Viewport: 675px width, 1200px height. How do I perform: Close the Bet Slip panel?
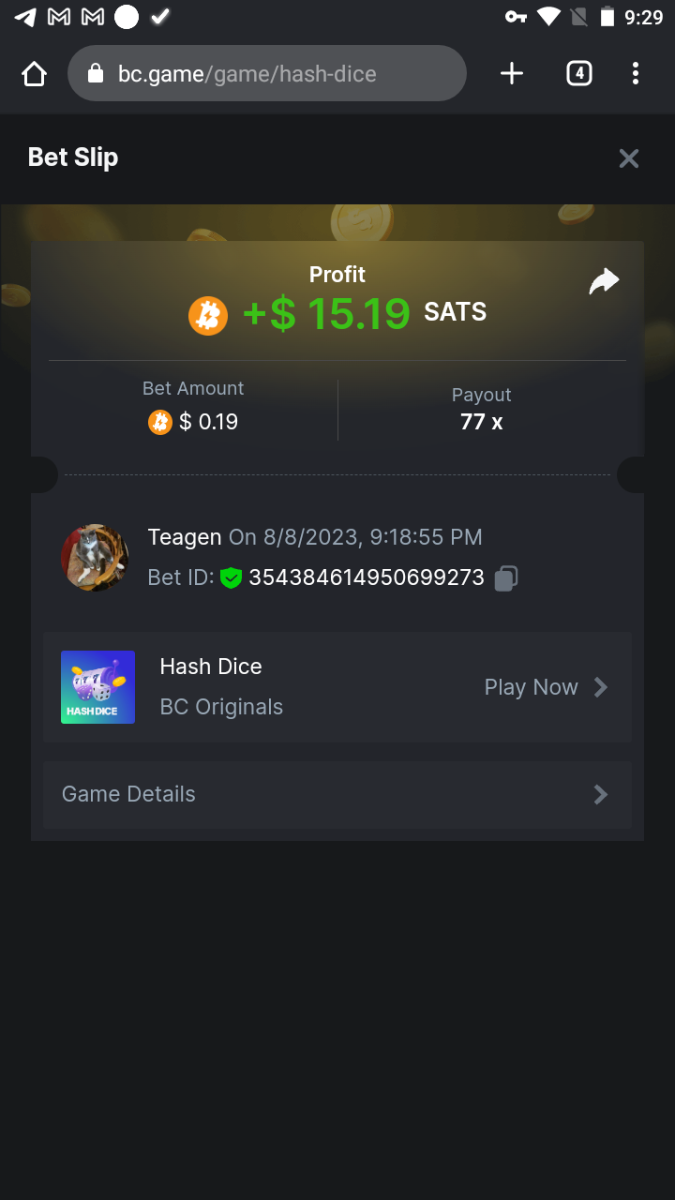coord(628,158)
